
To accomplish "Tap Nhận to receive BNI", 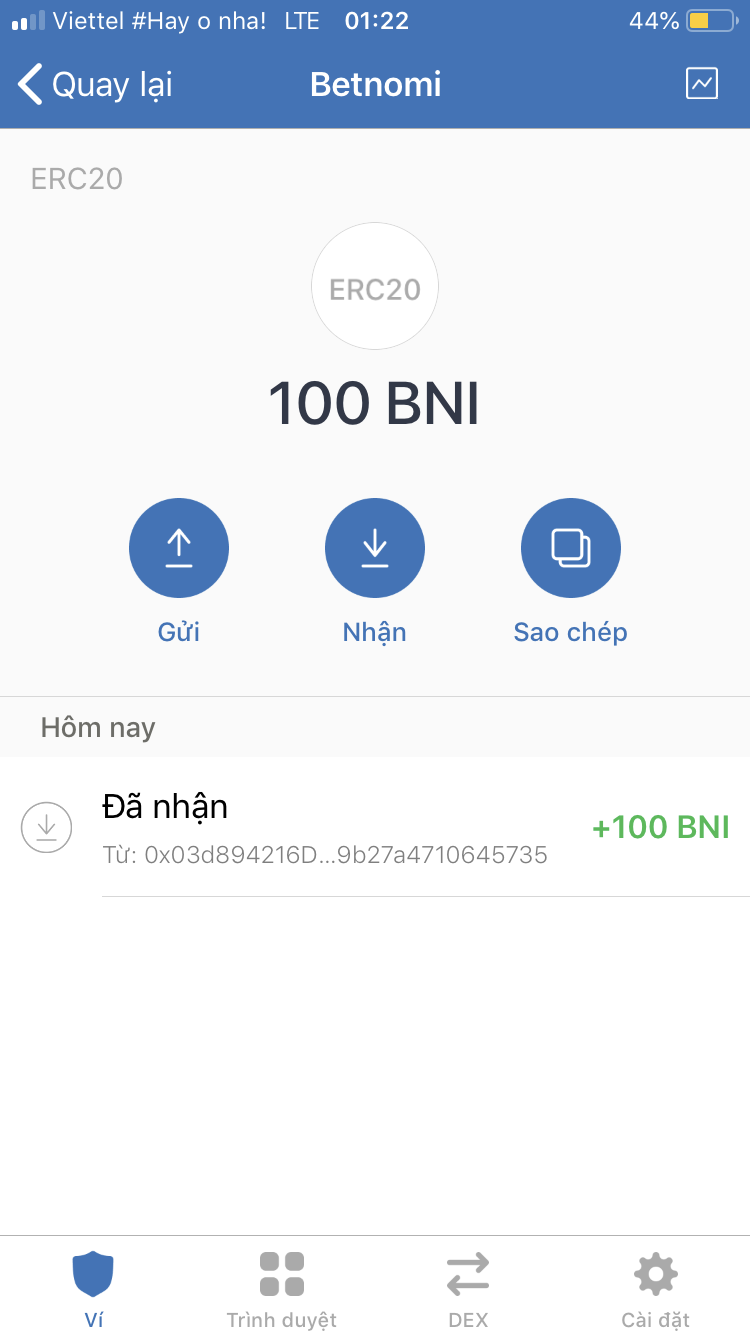I will coord(375,548).
